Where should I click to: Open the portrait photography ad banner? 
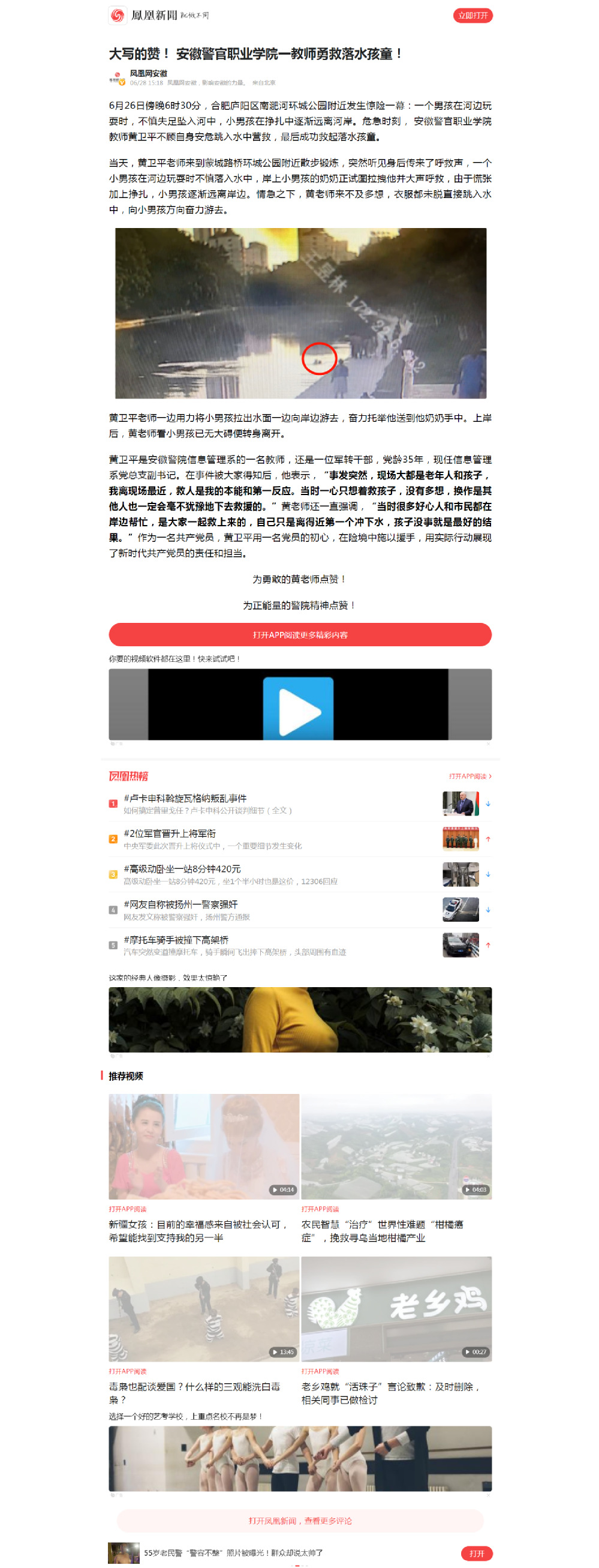tap(300, 1019)
